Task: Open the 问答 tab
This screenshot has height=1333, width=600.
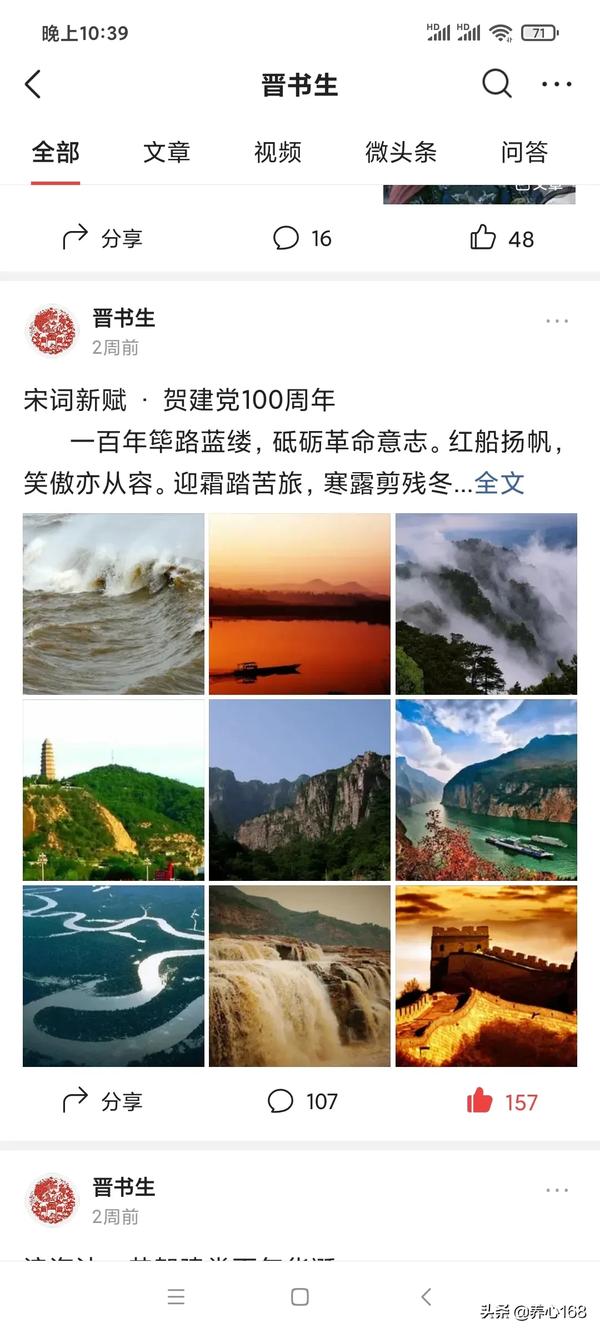Action: click(x=524, y=152)
